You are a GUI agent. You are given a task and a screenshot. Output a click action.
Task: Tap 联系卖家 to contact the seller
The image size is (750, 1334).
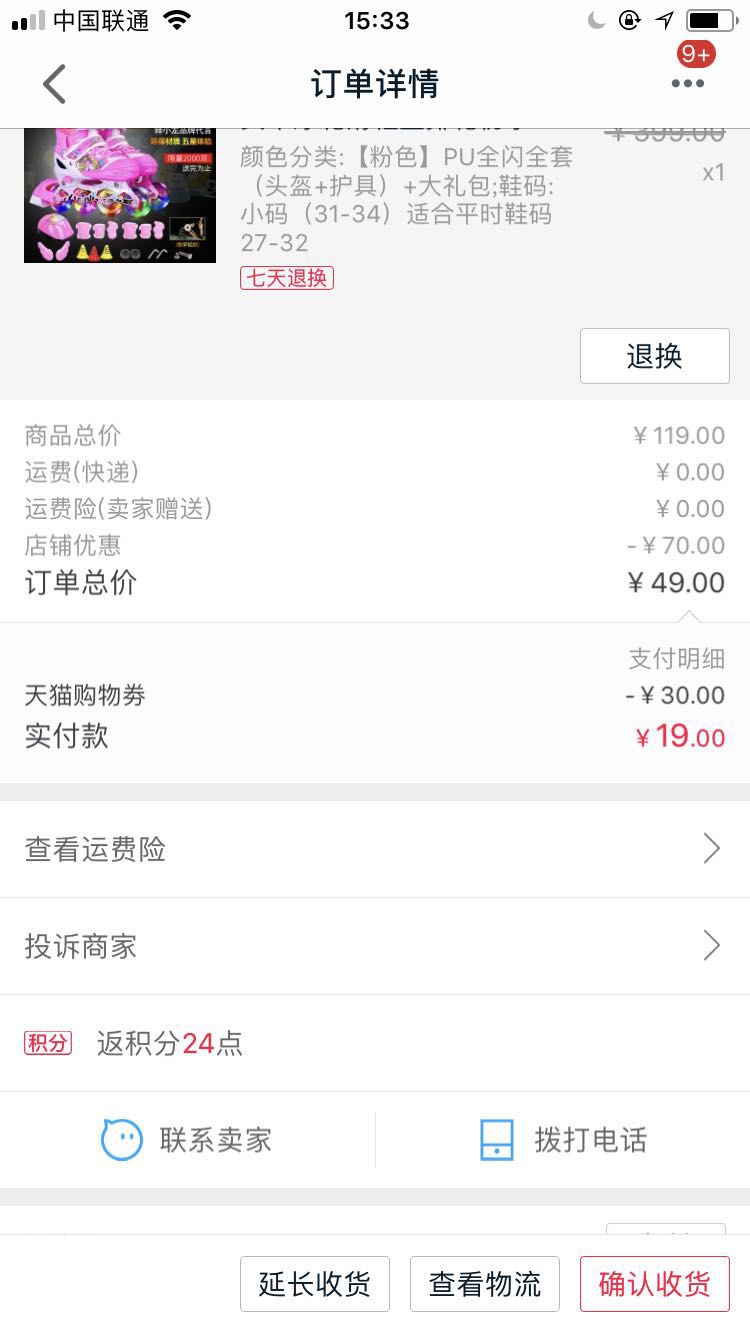pyautogui.click(x=215, y=1139)
